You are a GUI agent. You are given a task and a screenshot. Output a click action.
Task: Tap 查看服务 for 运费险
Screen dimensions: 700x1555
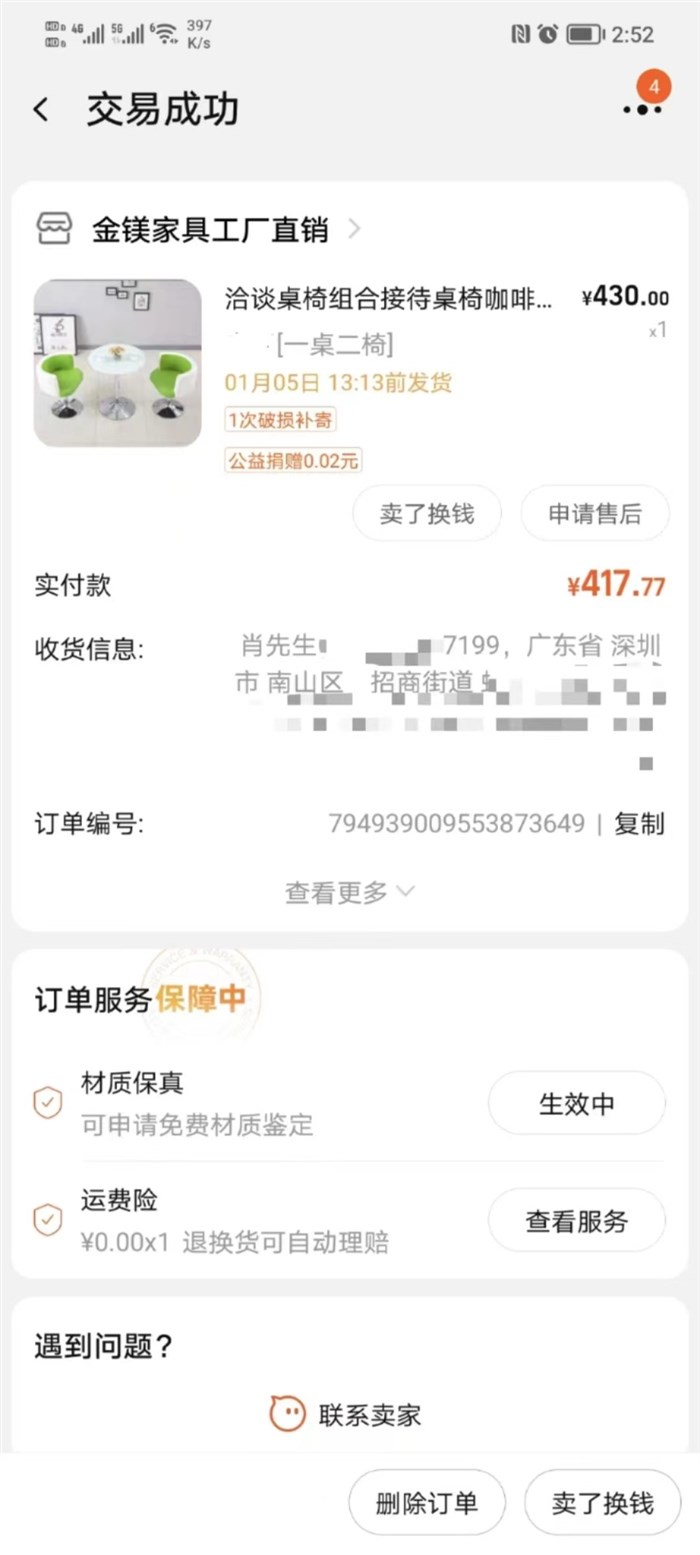[x=576, y=1220]
